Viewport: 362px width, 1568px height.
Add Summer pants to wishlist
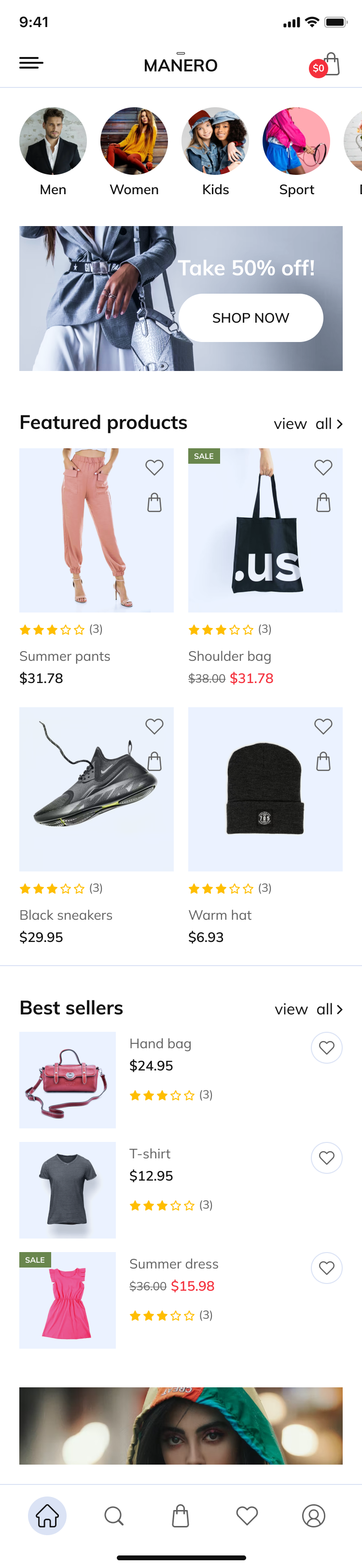154,467
